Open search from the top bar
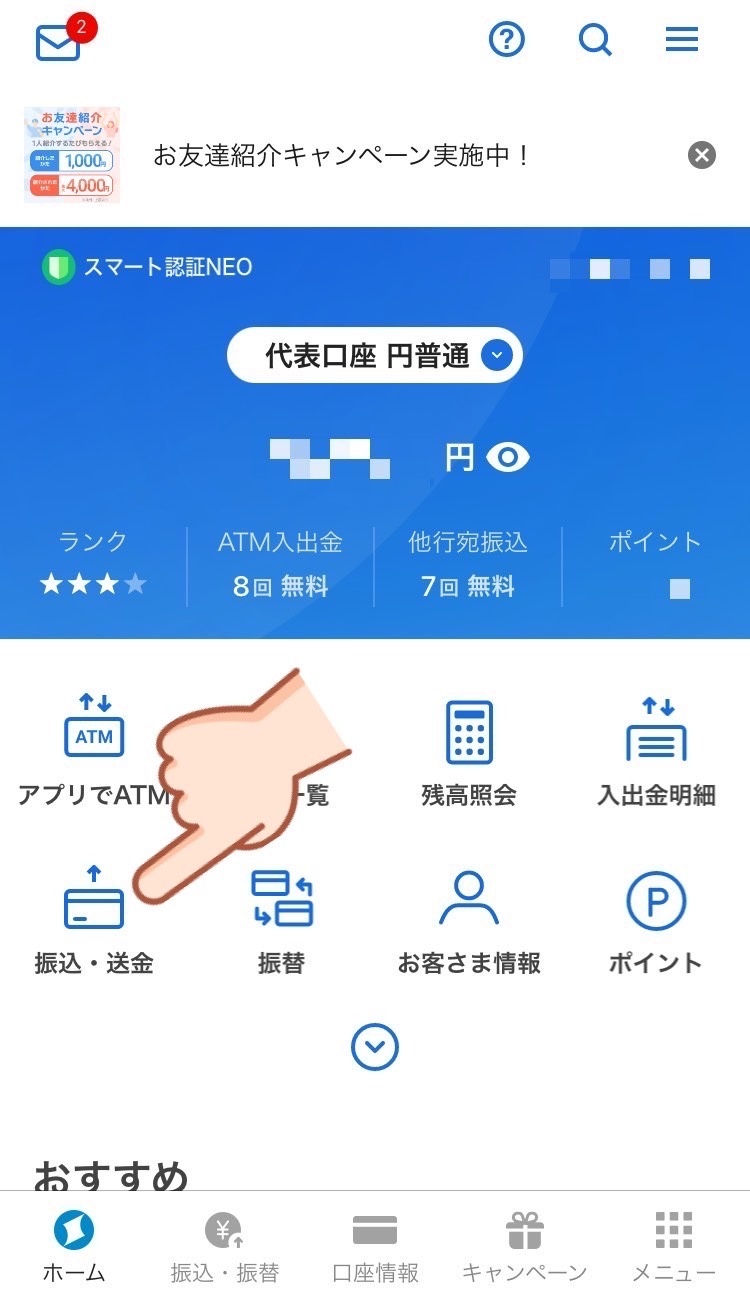This screenshot has width=750, height=1289. (x=595, y=40)
